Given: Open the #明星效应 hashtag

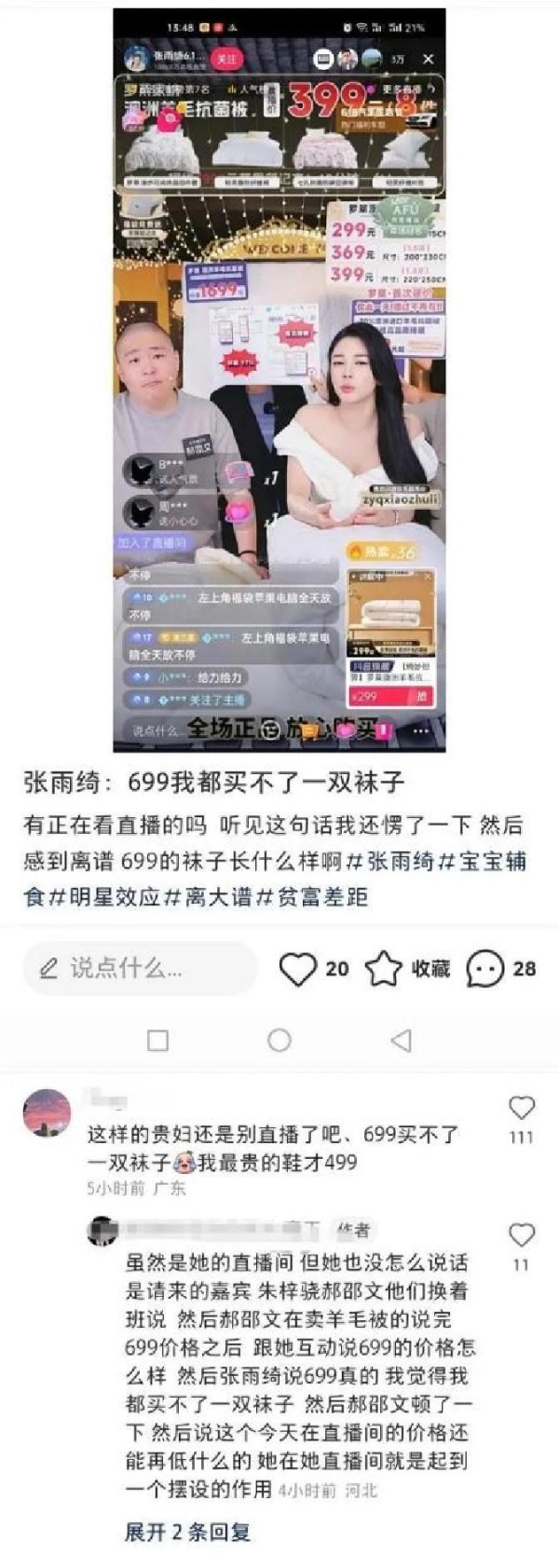Looking at the screenshot, I should (x=104, y=896).
